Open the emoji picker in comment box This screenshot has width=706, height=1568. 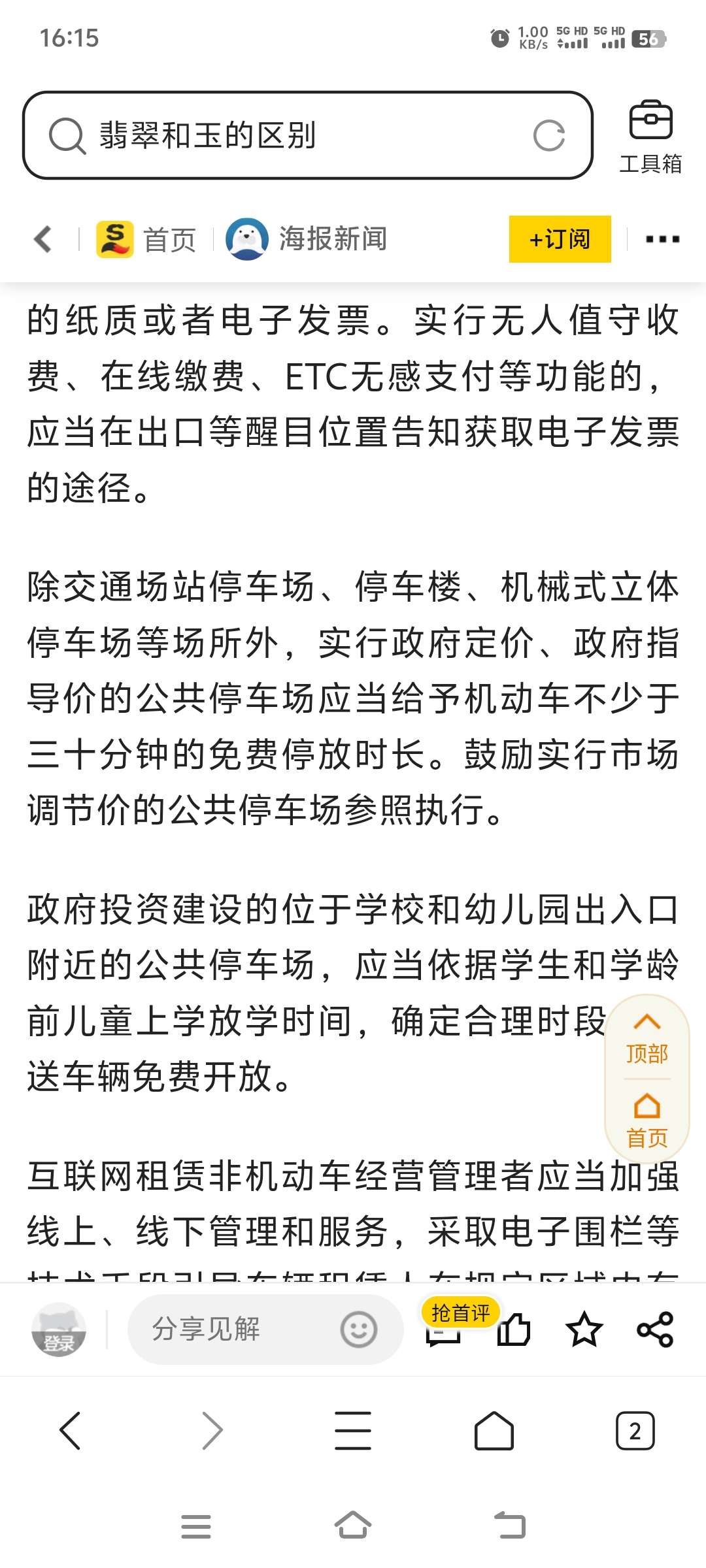click(358, 1329)
